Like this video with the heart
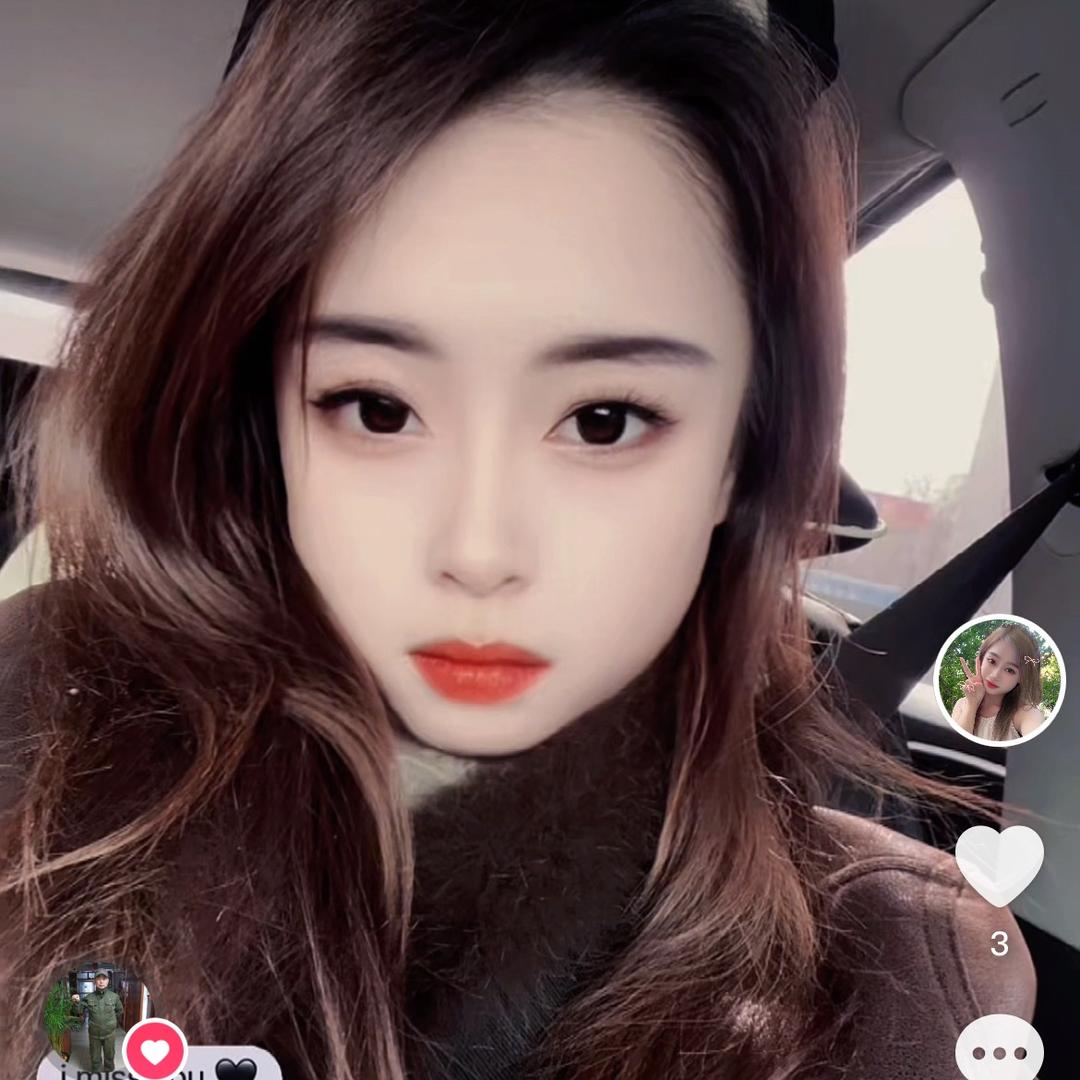1080x1080 pixels. pyautogui.click(x=999, y=865)
